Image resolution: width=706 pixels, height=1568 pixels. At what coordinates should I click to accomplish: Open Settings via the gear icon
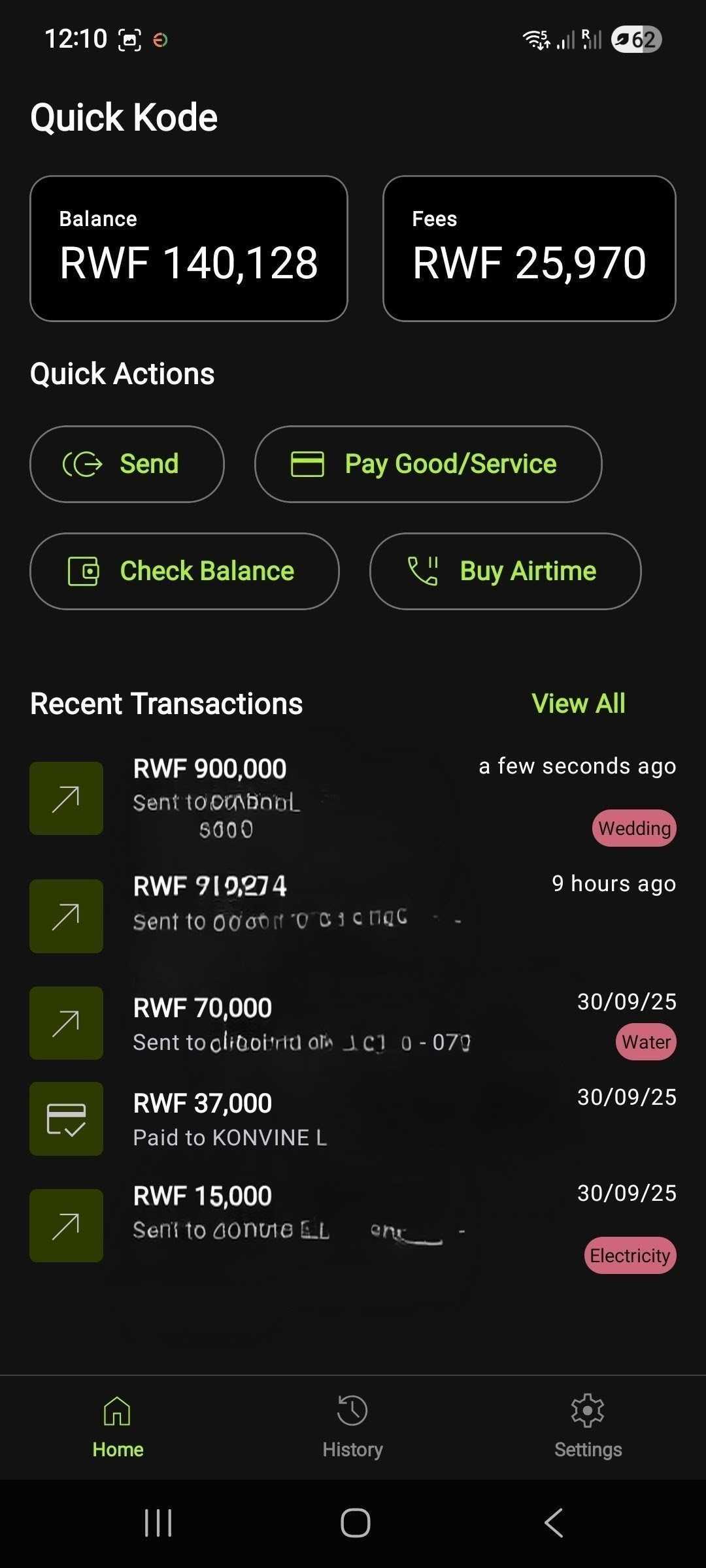[587, 1409]
